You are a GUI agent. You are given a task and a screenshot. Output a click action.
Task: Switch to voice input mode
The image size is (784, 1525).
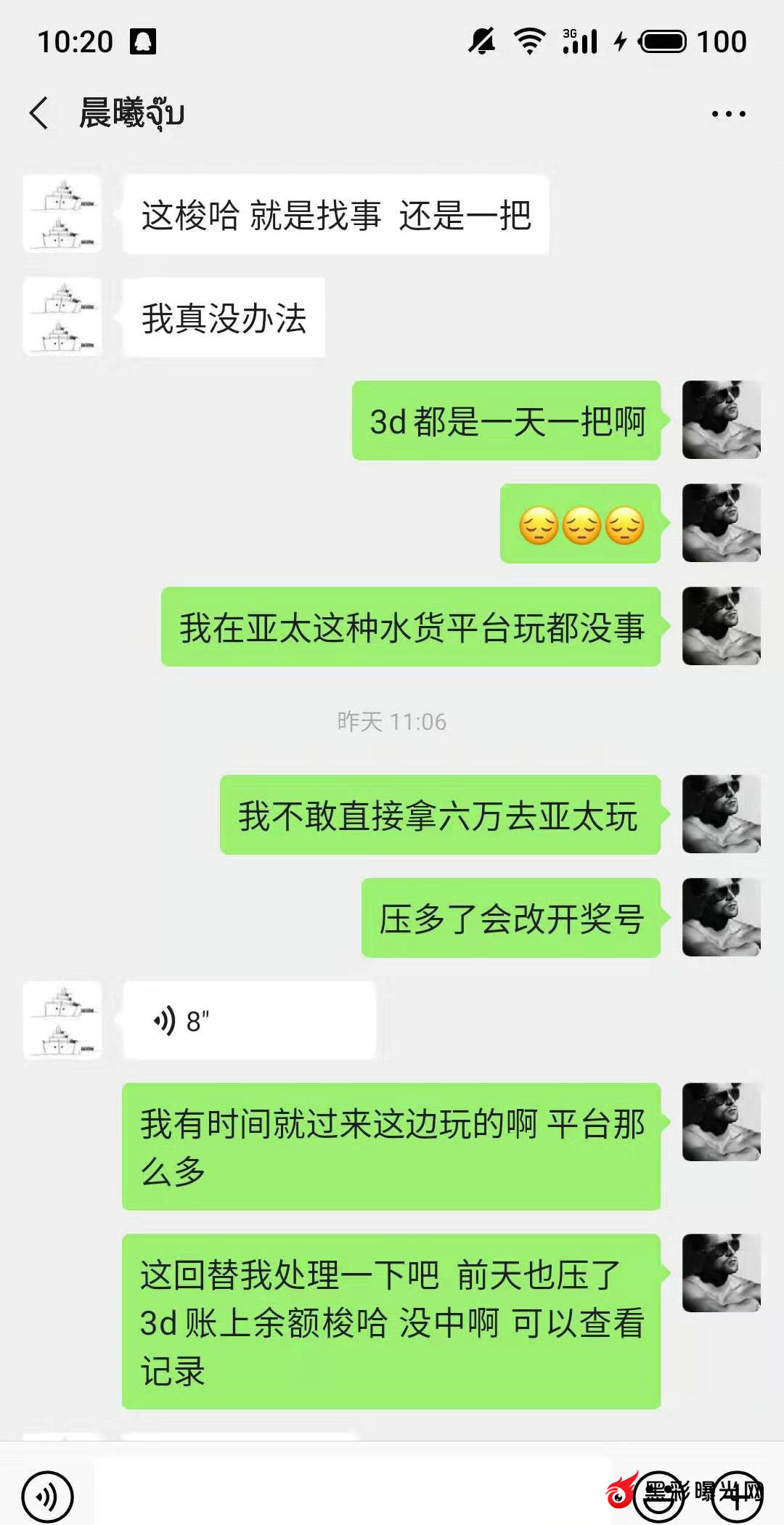(47, 1496)
